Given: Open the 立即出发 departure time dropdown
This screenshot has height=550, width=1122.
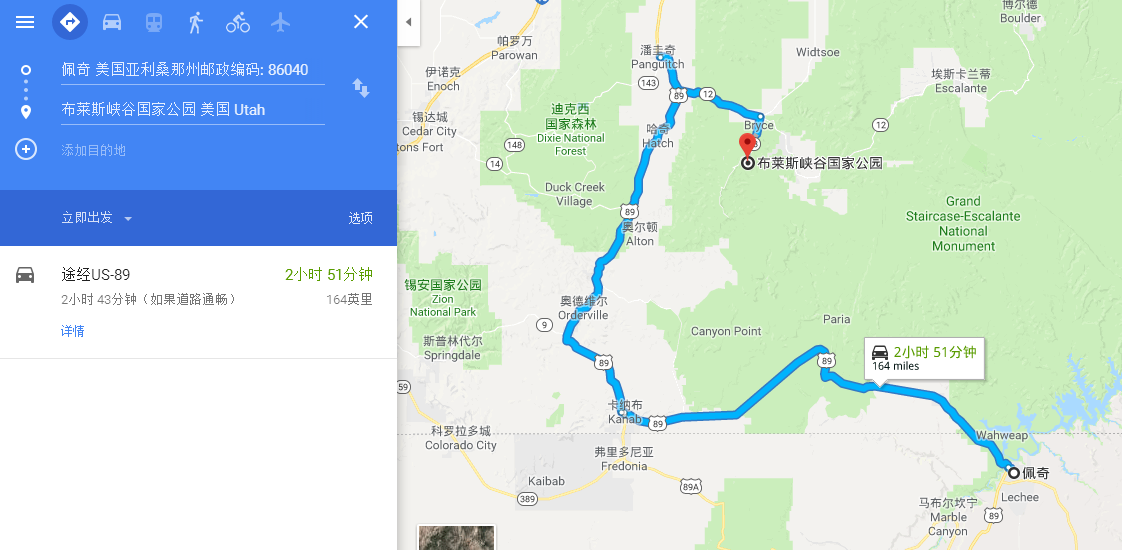Looking at the screenshot, I should pyautogui.click(x=97, y=218).
